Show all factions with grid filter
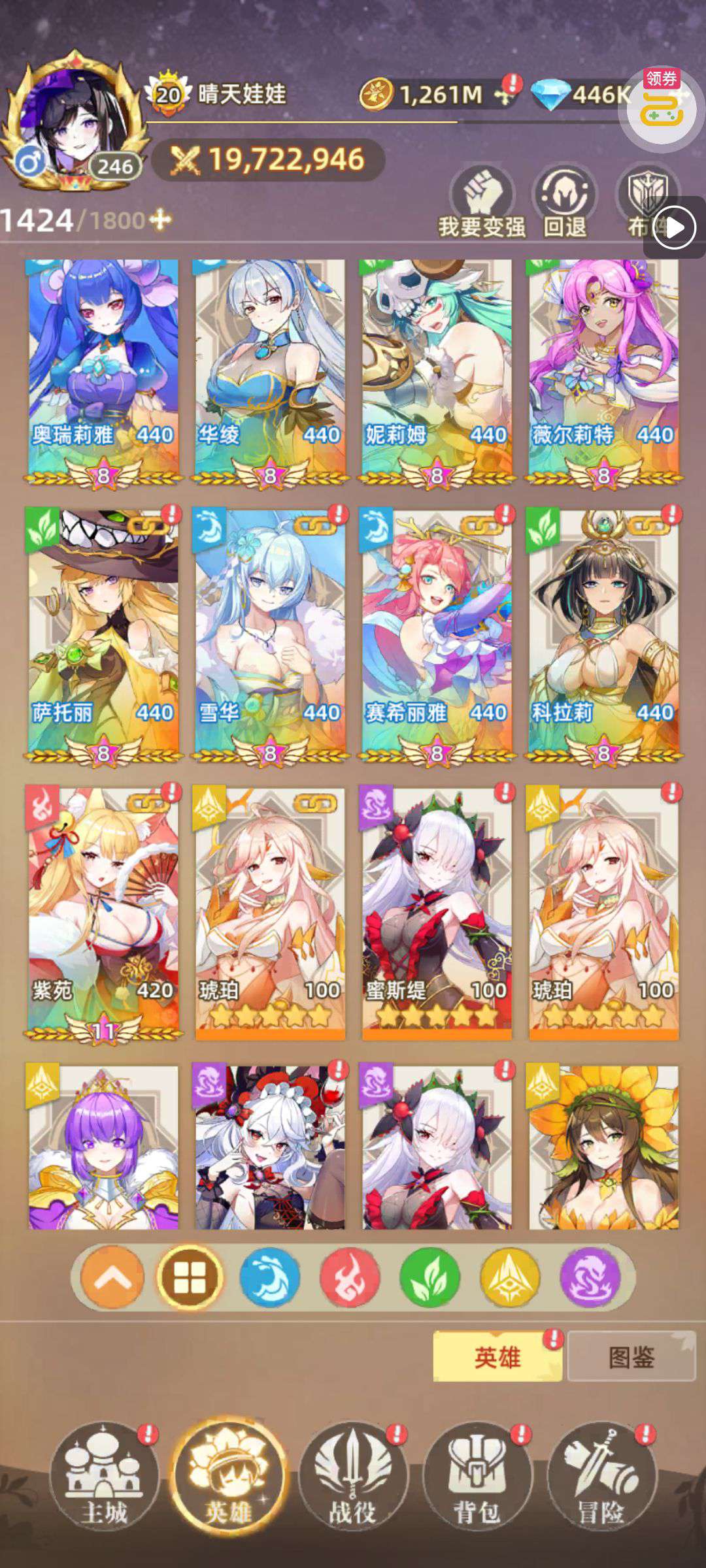The width and height of the screenshot is (706, 1568). 190,1277
